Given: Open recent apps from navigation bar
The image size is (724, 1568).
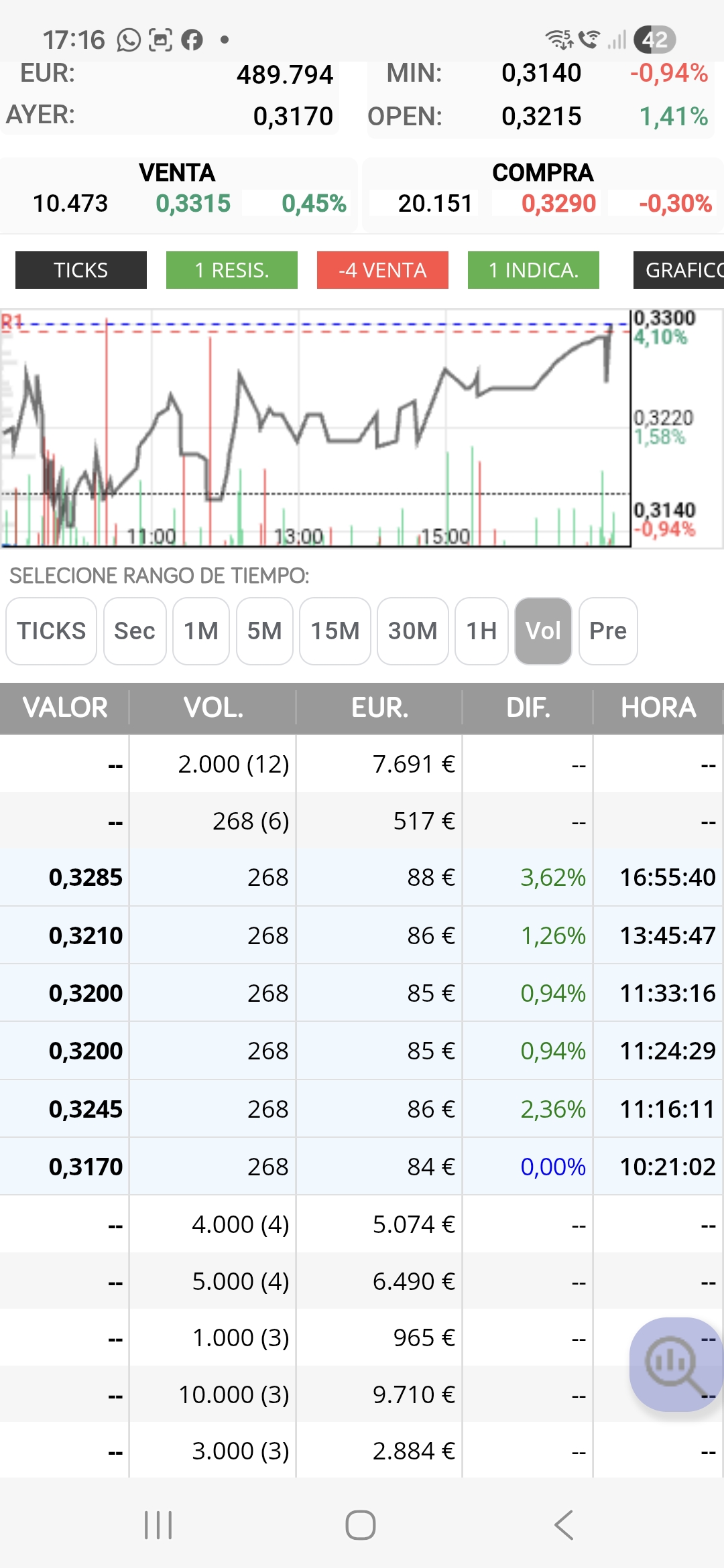Looking at the screenshot, I should click(159, 1525).
